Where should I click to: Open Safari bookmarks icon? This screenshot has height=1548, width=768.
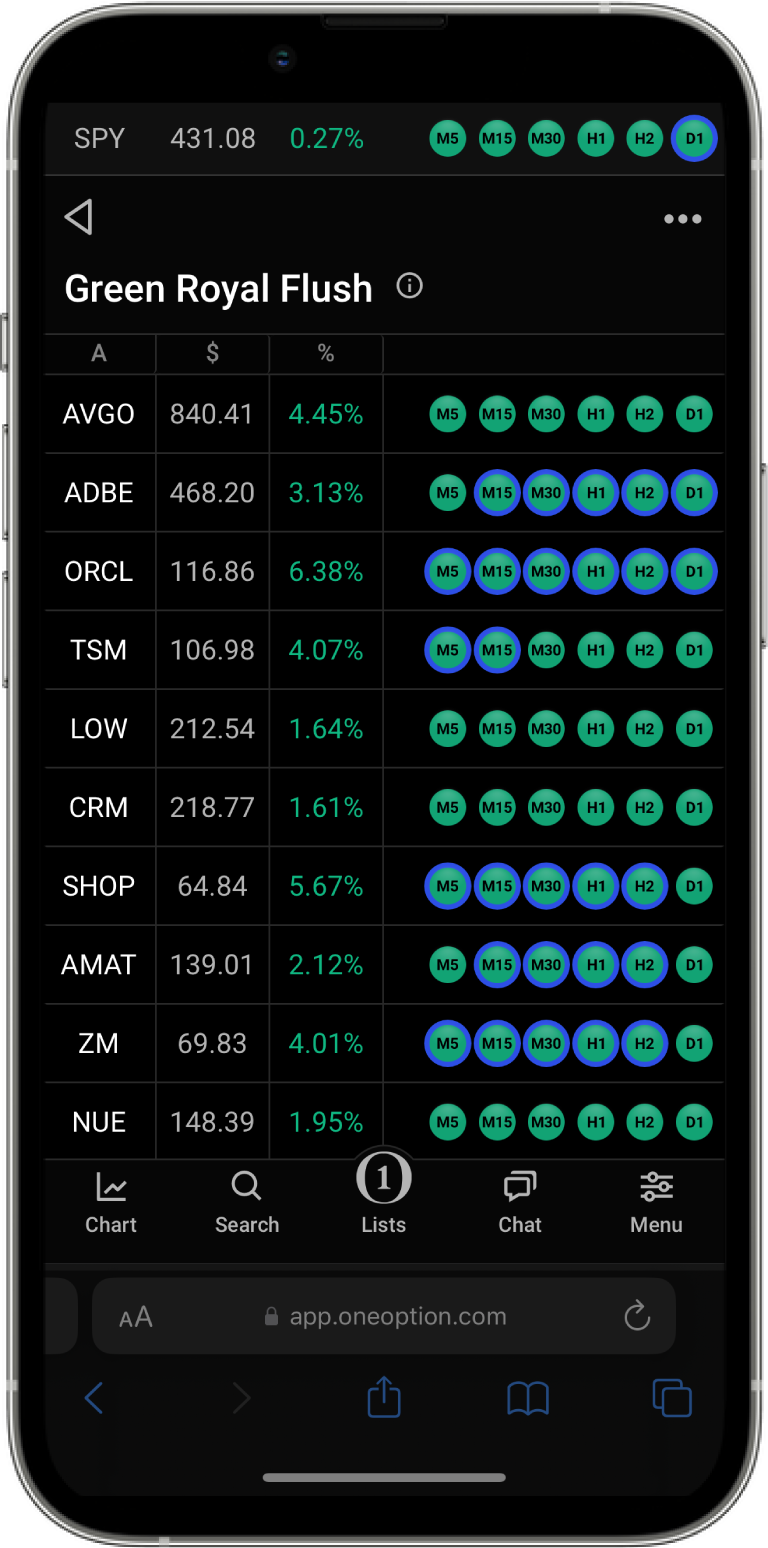(528, 1398)
